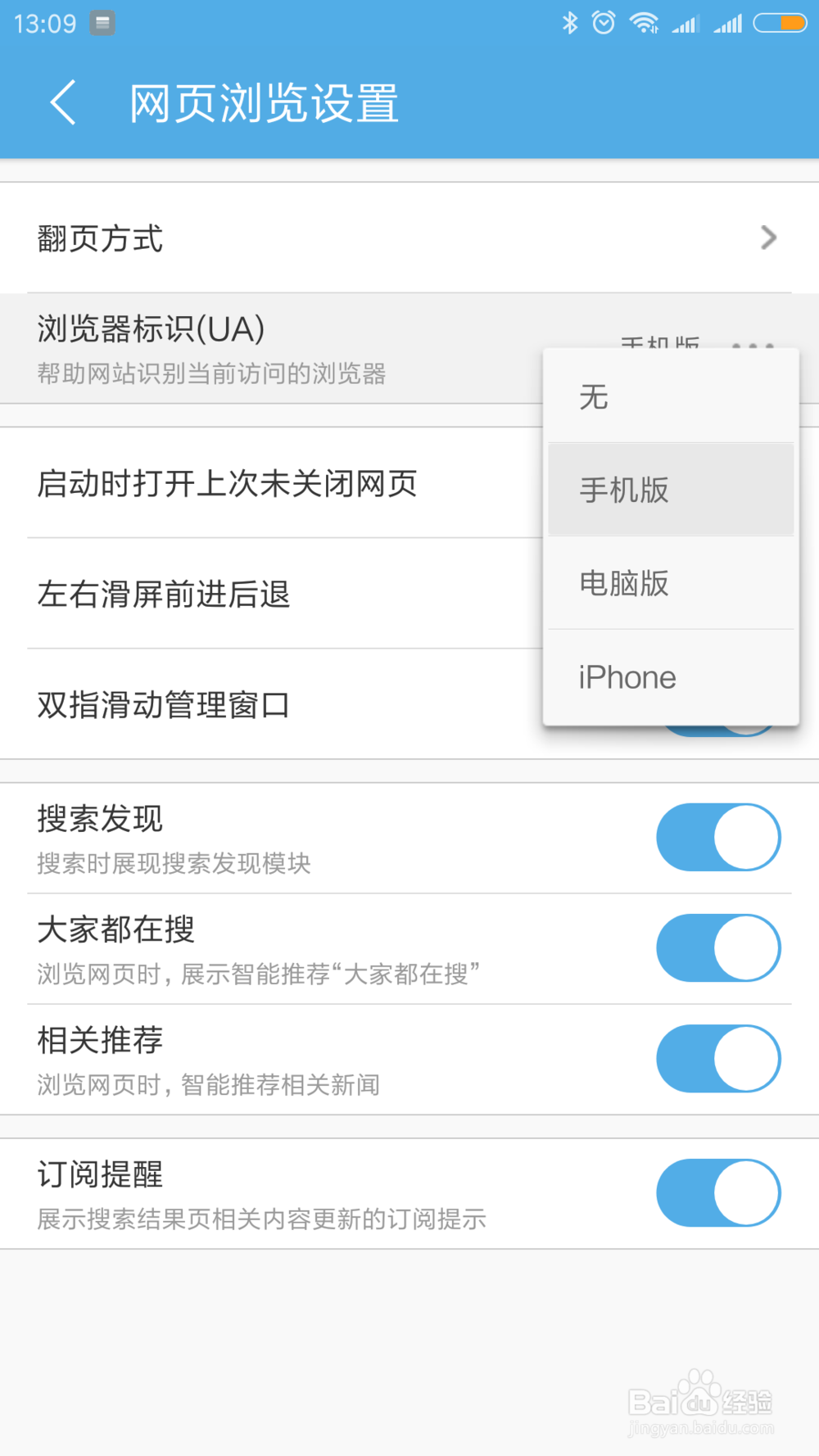The image size is (819, 1456).
Task: Open the Bluetooth status icon
Action: pos(570,22)
